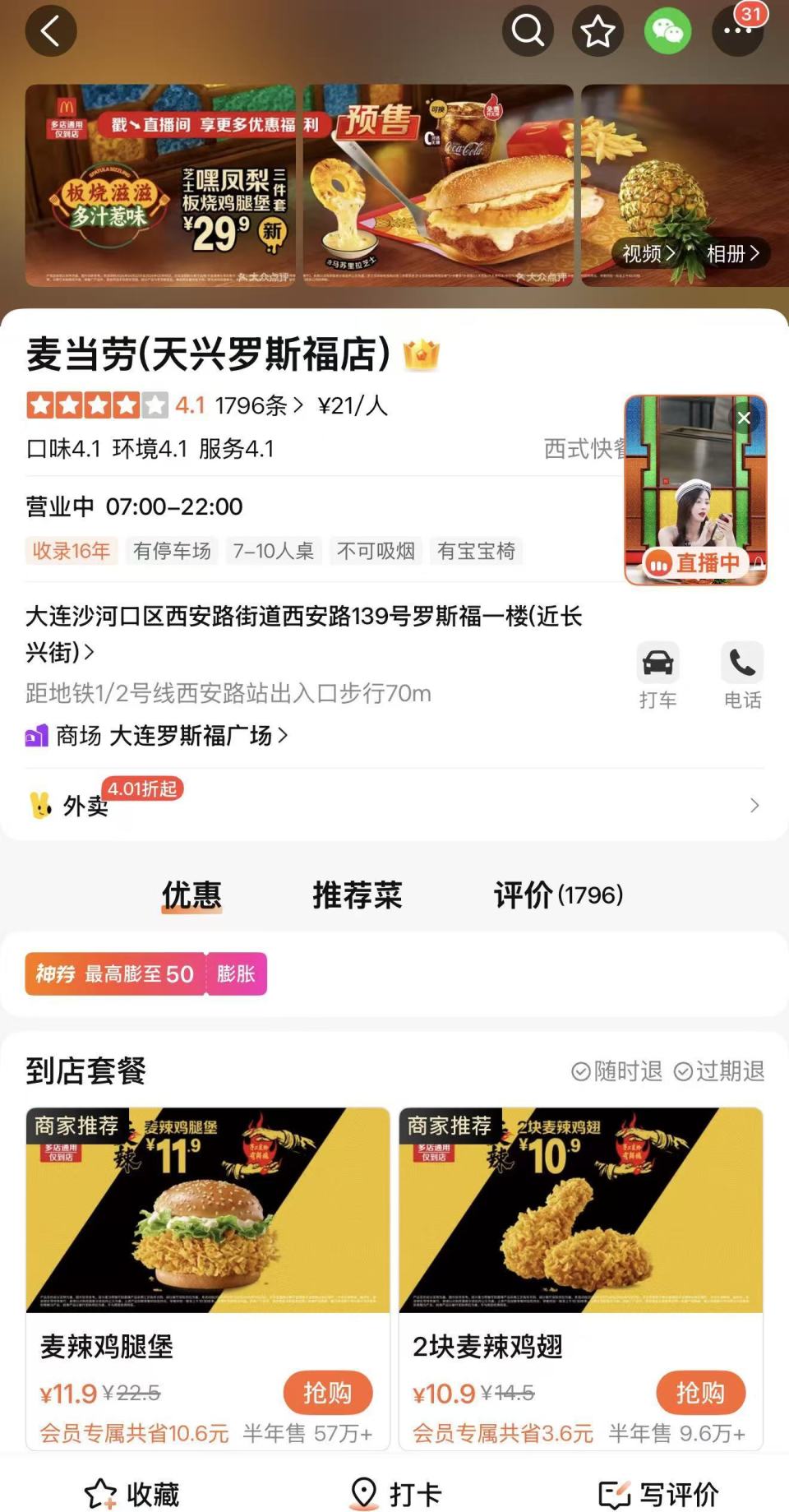Screen dimensions: 789x1512
Task: Open the 相册 photo album
Action: (x=732, y=253)
